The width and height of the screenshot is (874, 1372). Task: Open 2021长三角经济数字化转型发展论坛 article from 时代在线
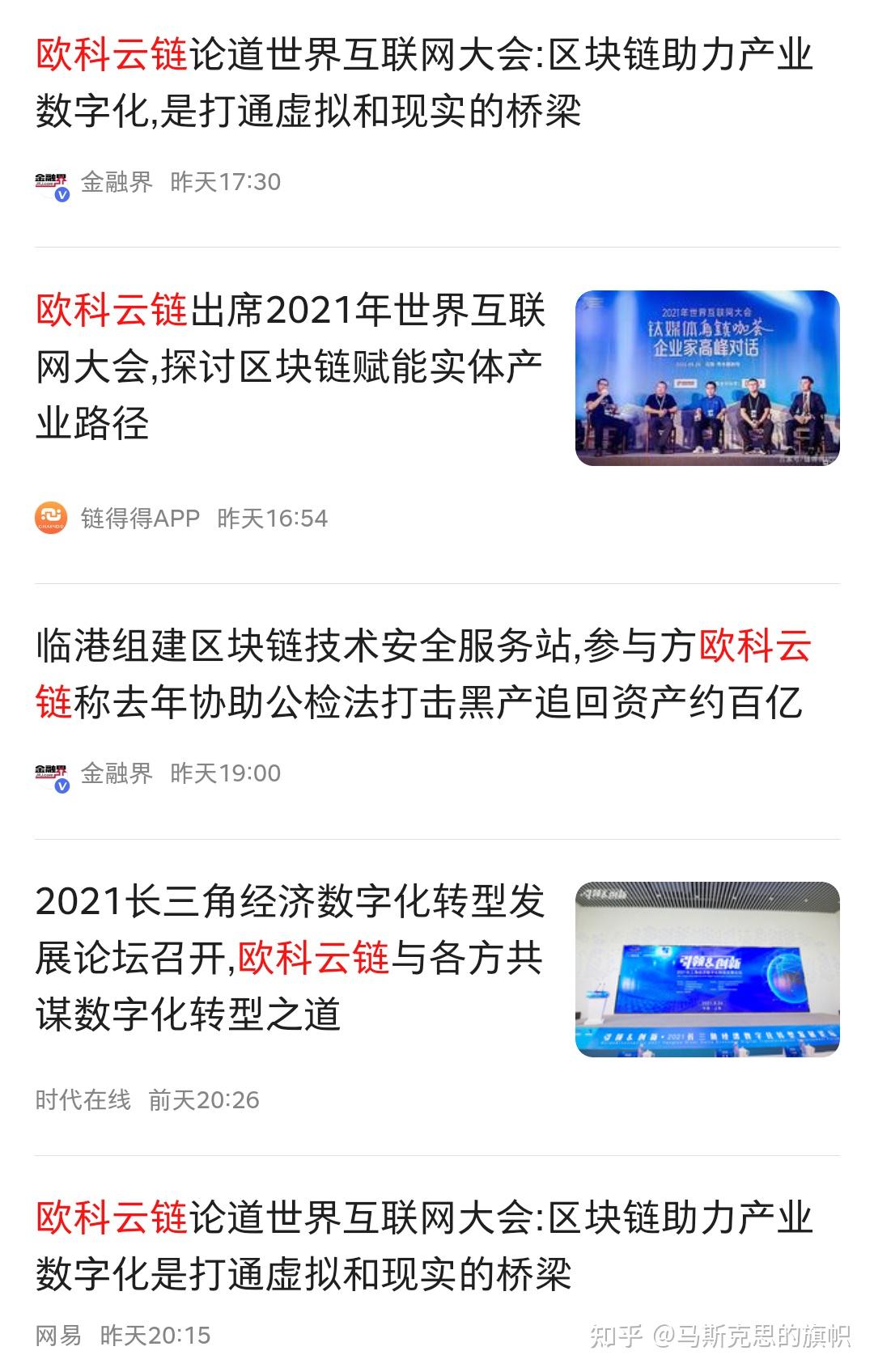pyautogui.click(x=291, y=959)
